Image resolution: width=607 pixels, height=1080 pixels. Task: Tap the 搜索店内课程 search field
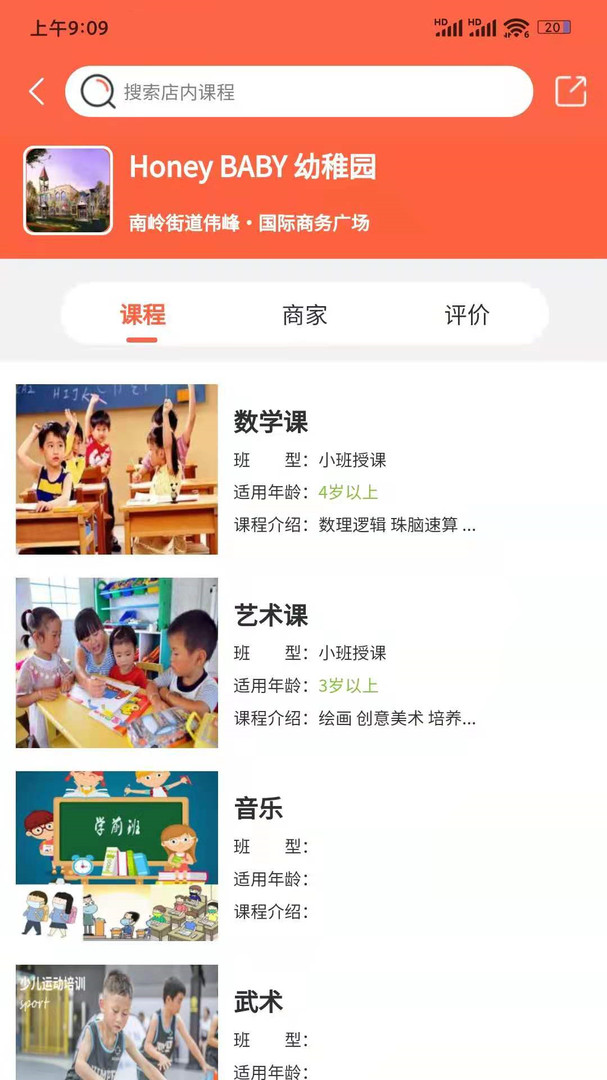coord(300,92)
